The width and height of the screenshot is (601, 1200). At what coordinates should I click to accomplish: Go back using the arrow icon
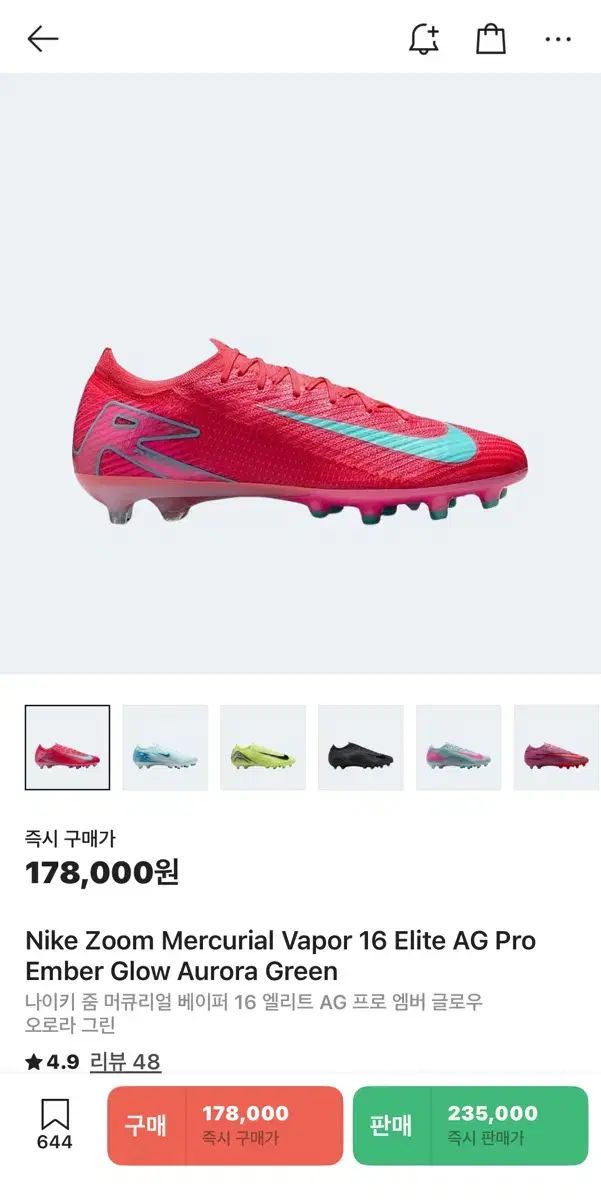(x=43, y=39)
